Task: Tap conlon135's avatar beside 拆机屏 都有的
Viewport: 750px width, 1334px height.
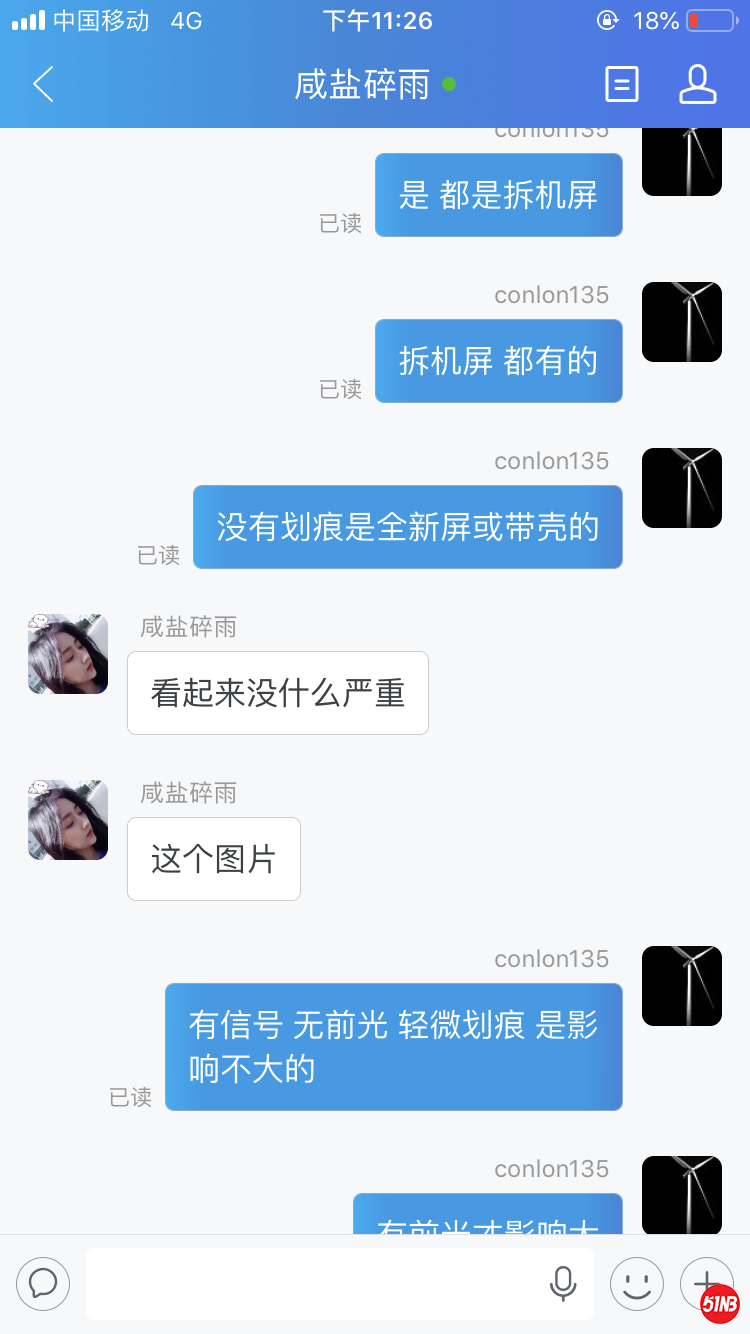Action: pos(682,322)
